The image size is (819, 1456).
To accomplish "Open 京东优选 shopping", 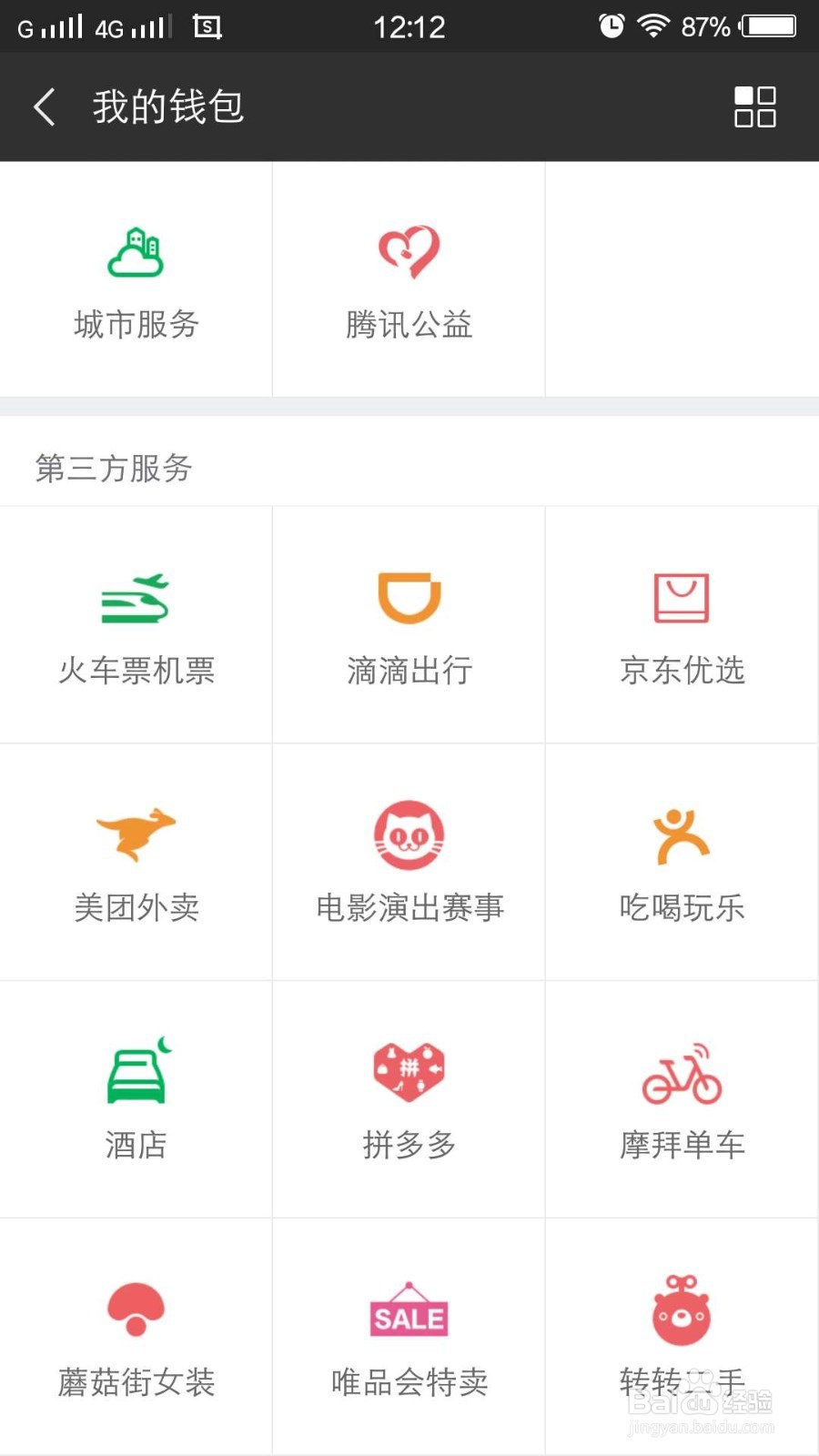I will 682,625.
